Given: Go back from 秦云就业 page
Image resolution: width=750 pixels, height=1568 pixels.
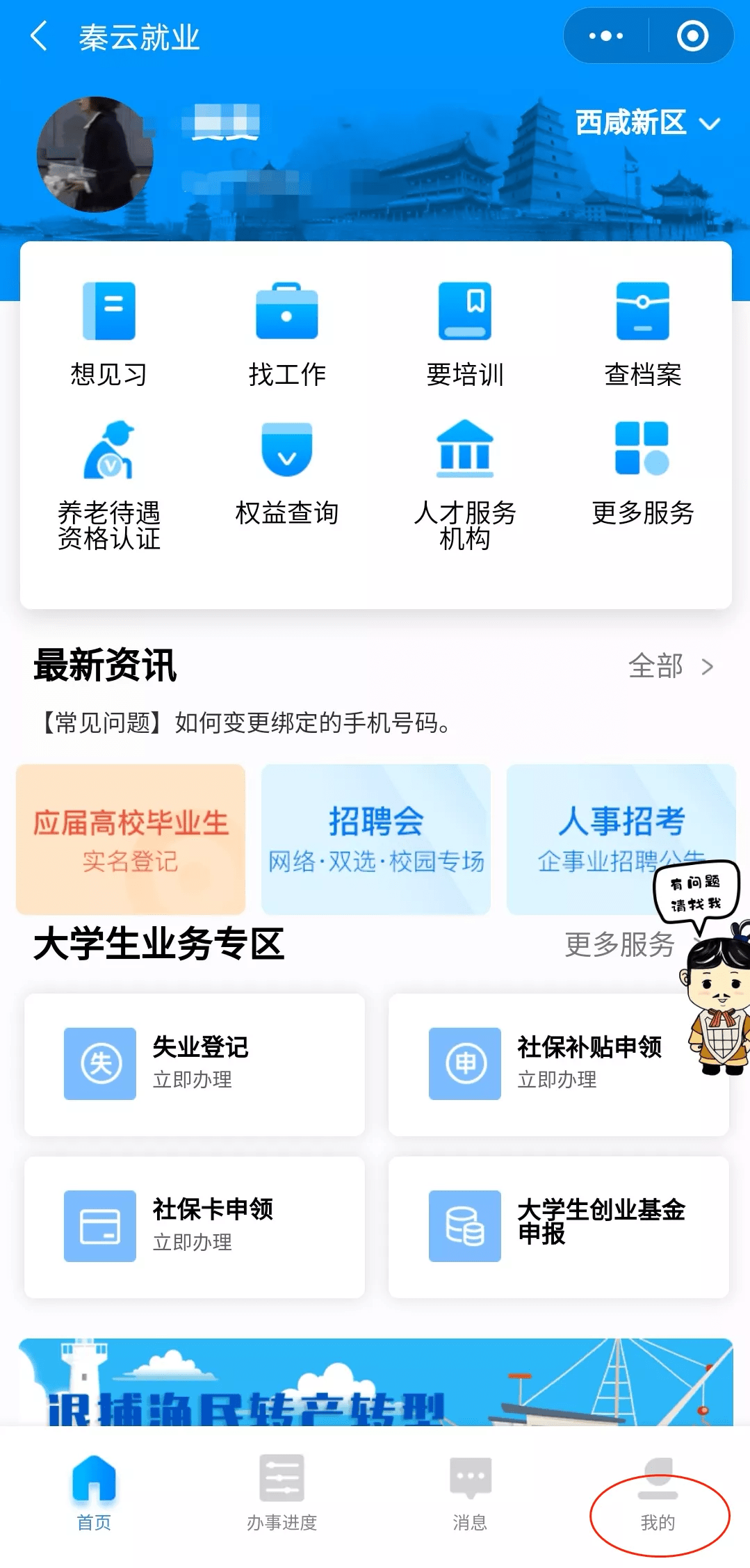Looking at the screenshot, I should click(40, 36).
